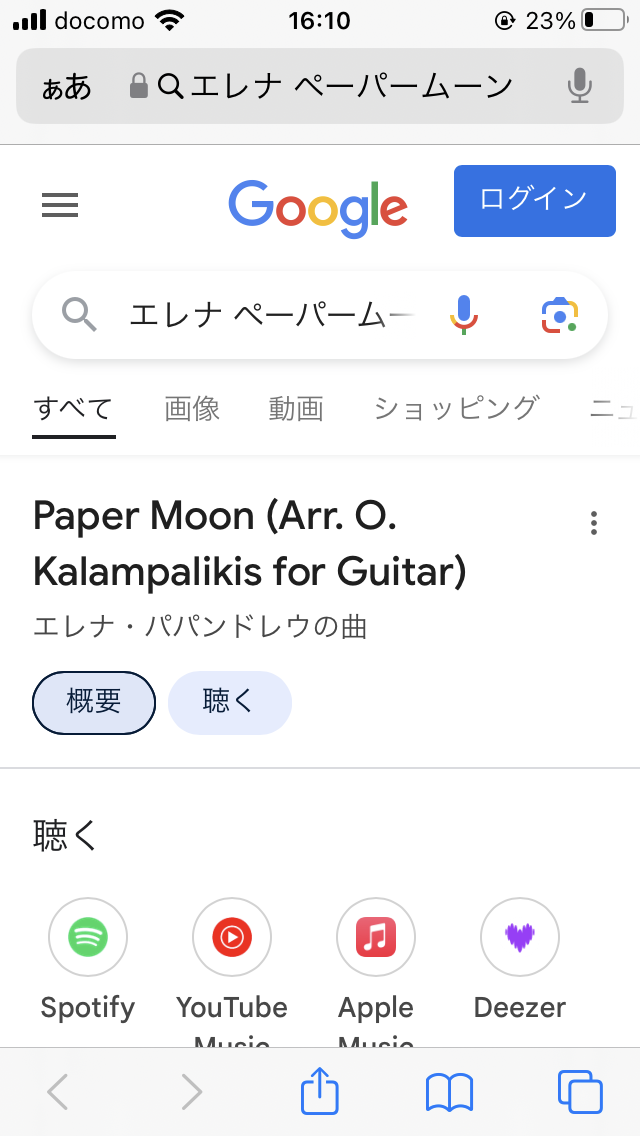640x1136 pixels.
Task: Select the 概要 chip
Action: point(94,702)
